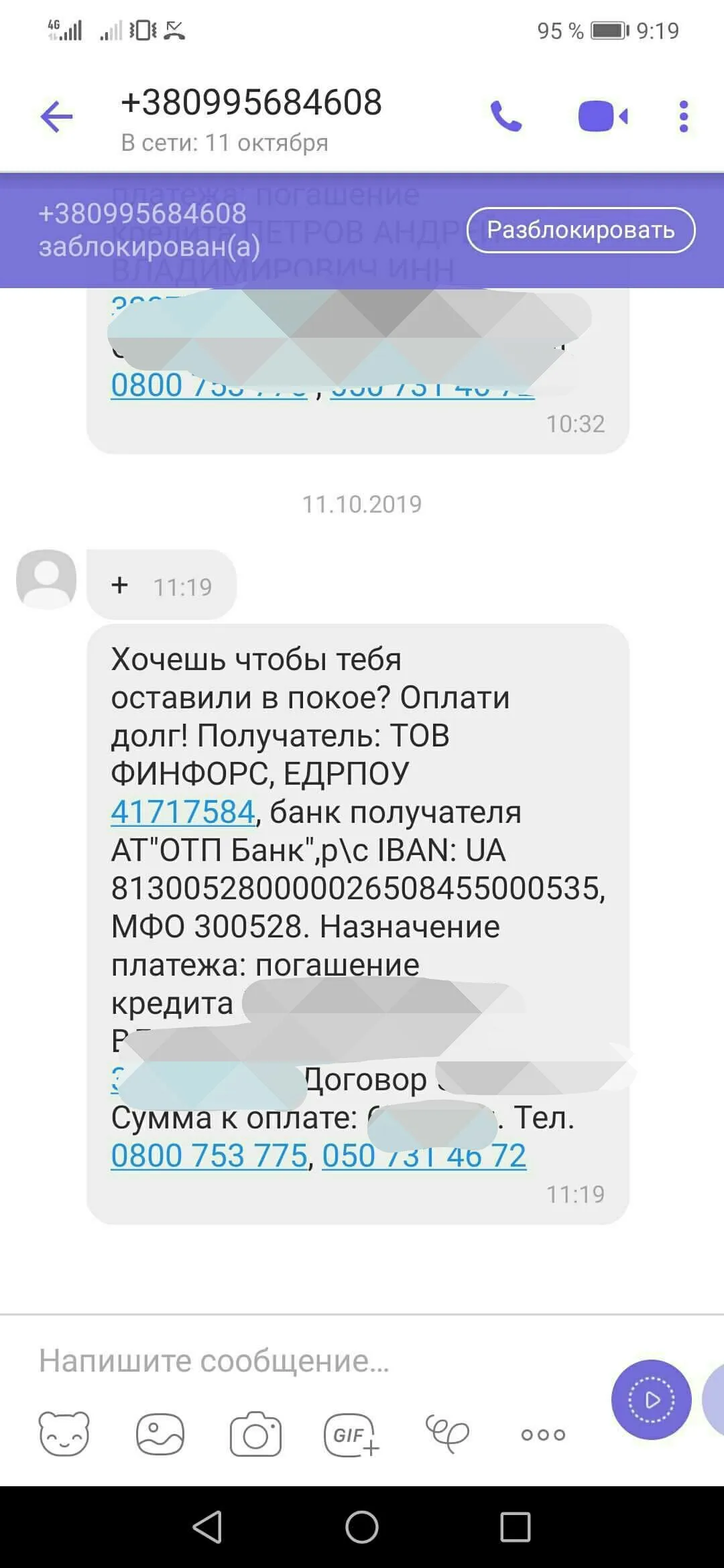This screenshot has width=724, height=1568.
Task: Tap phone link 0800 753 775 in the 11:19 message
Action: click(x=208, y=1156)
